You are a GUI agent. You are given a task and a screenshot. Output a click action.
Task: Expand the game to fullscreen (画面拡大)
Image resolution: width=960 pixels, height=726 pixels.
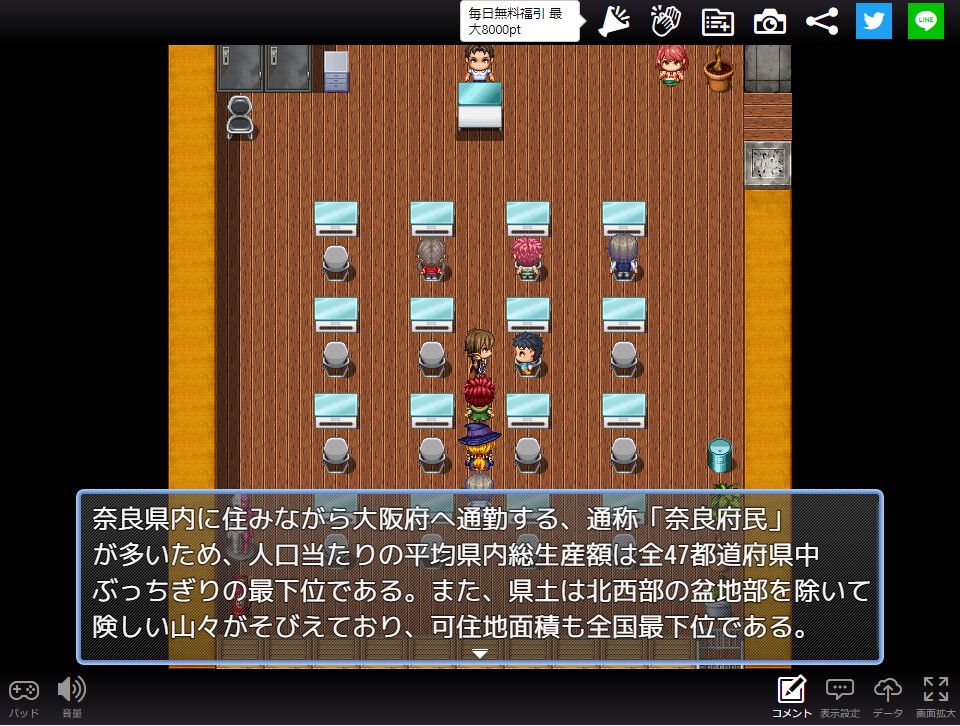tap(936, 695)
